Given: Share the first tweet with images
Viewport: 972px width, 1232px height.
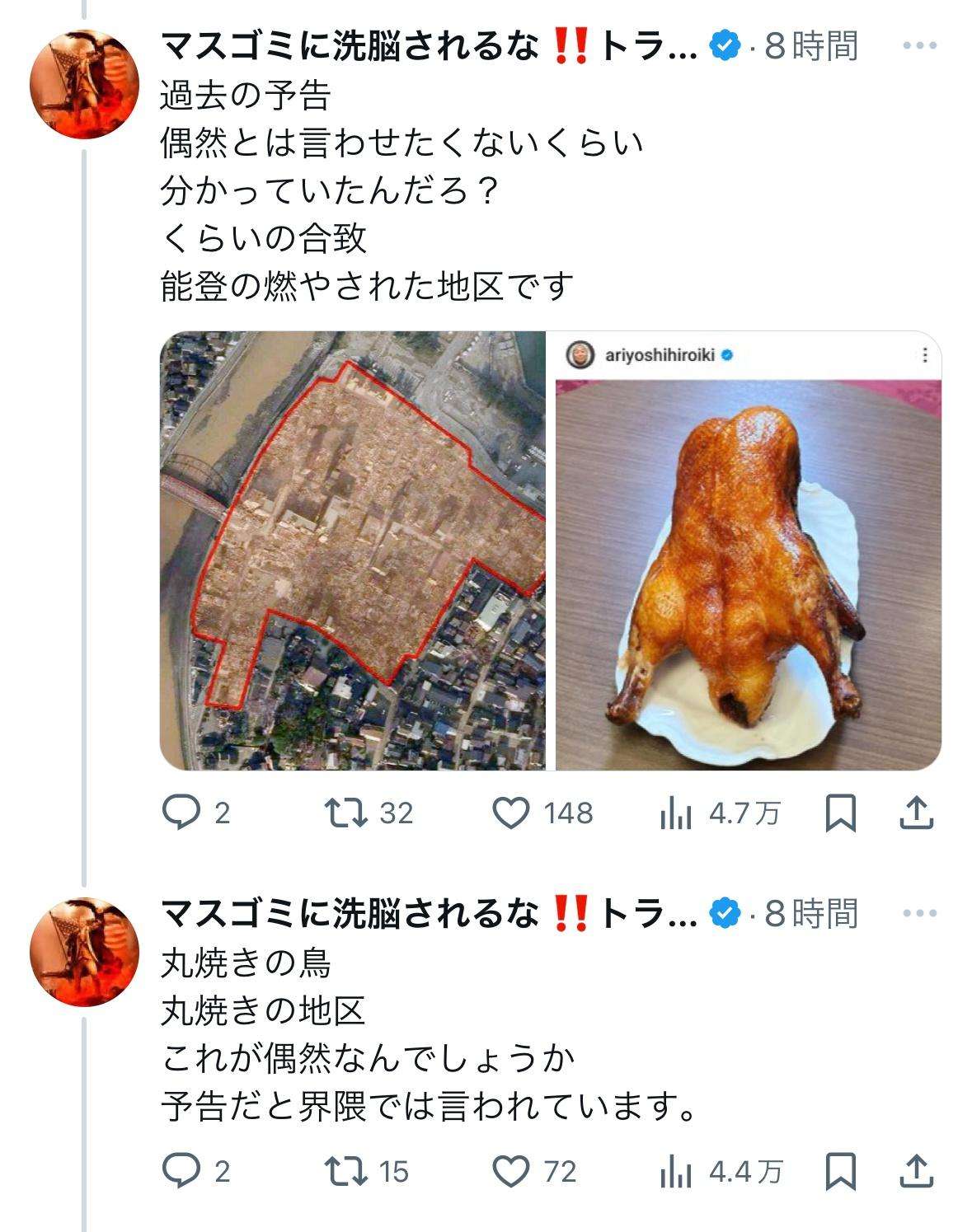Looking at the screenshot, I should click(915, 814).
